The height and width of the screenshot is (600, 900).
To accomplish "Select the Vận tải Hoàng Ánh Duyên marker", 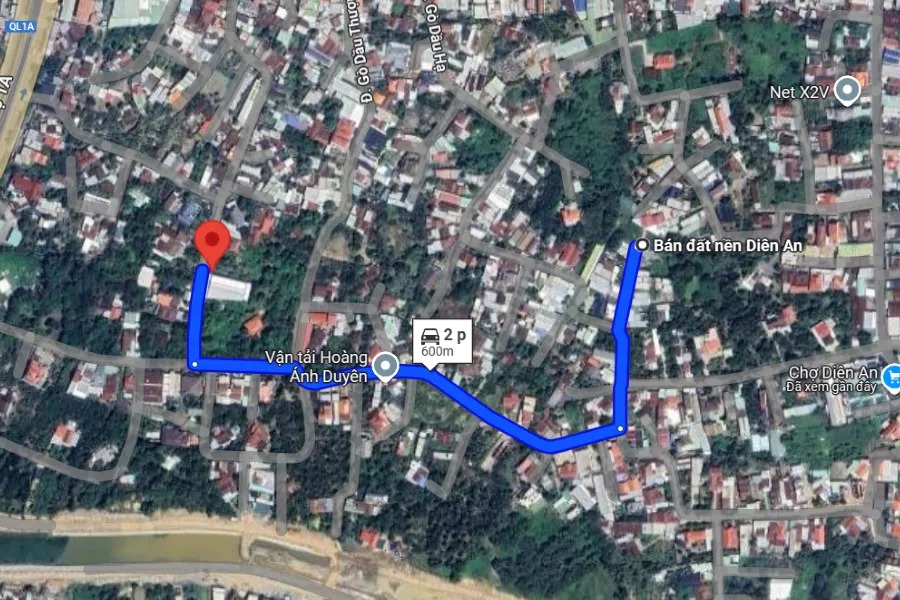I will click(386, 369).
